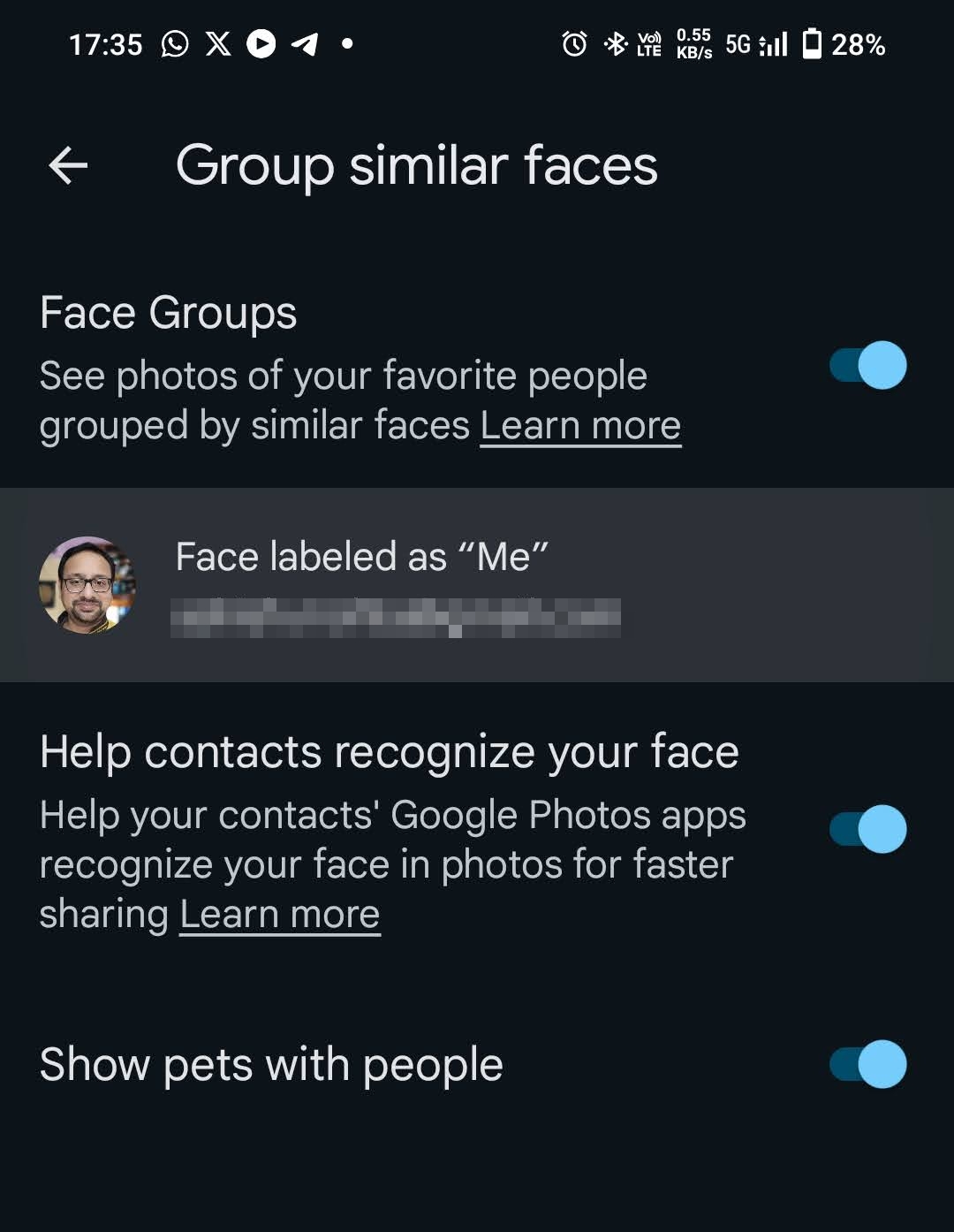Click the back arrow to leave settings
The image size is (954, 1232).
(67, 166)
